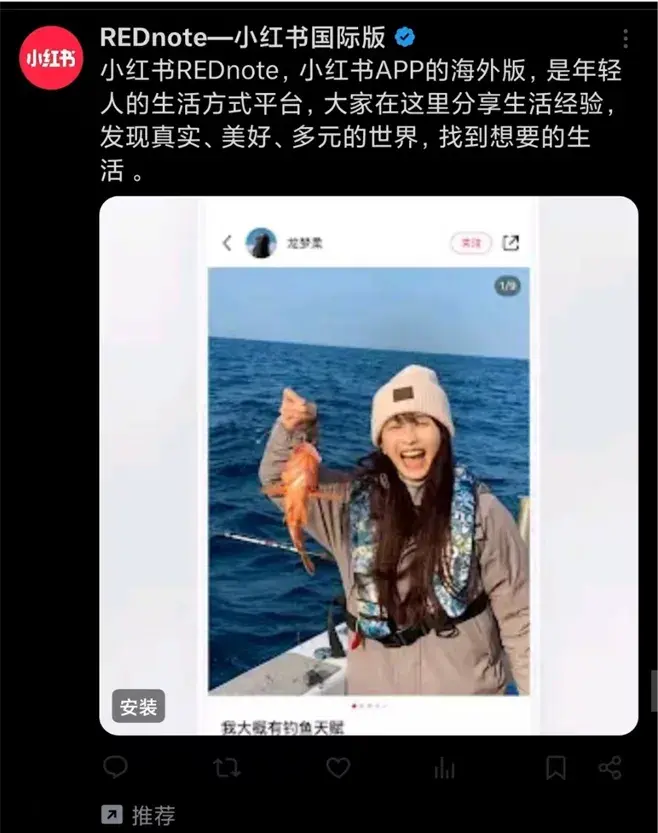
Task: Open the REDnote—小红书国际版 account name
Action: 243,38
